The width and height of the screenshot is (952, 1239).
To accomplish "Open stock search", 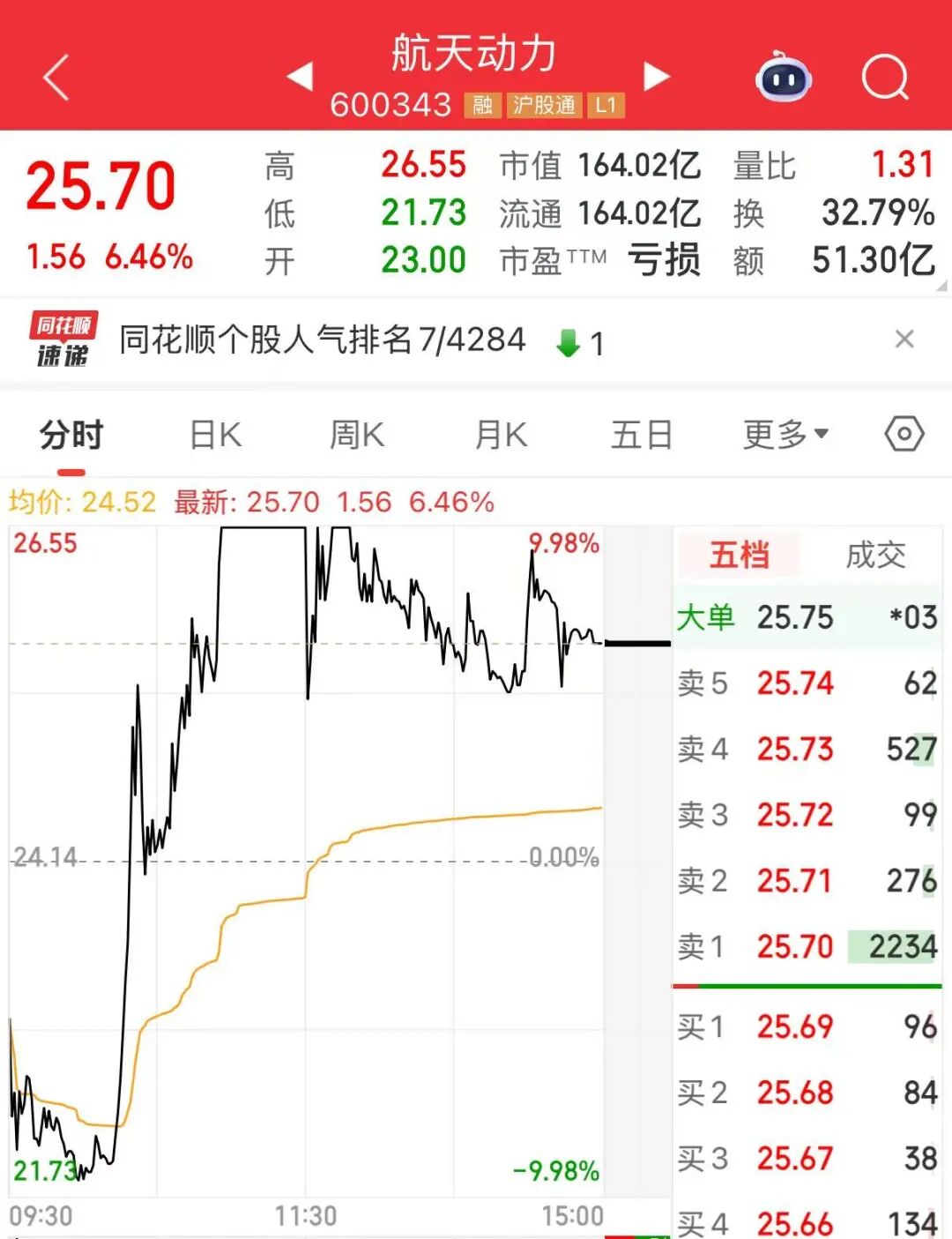I will tap(884, 78).
